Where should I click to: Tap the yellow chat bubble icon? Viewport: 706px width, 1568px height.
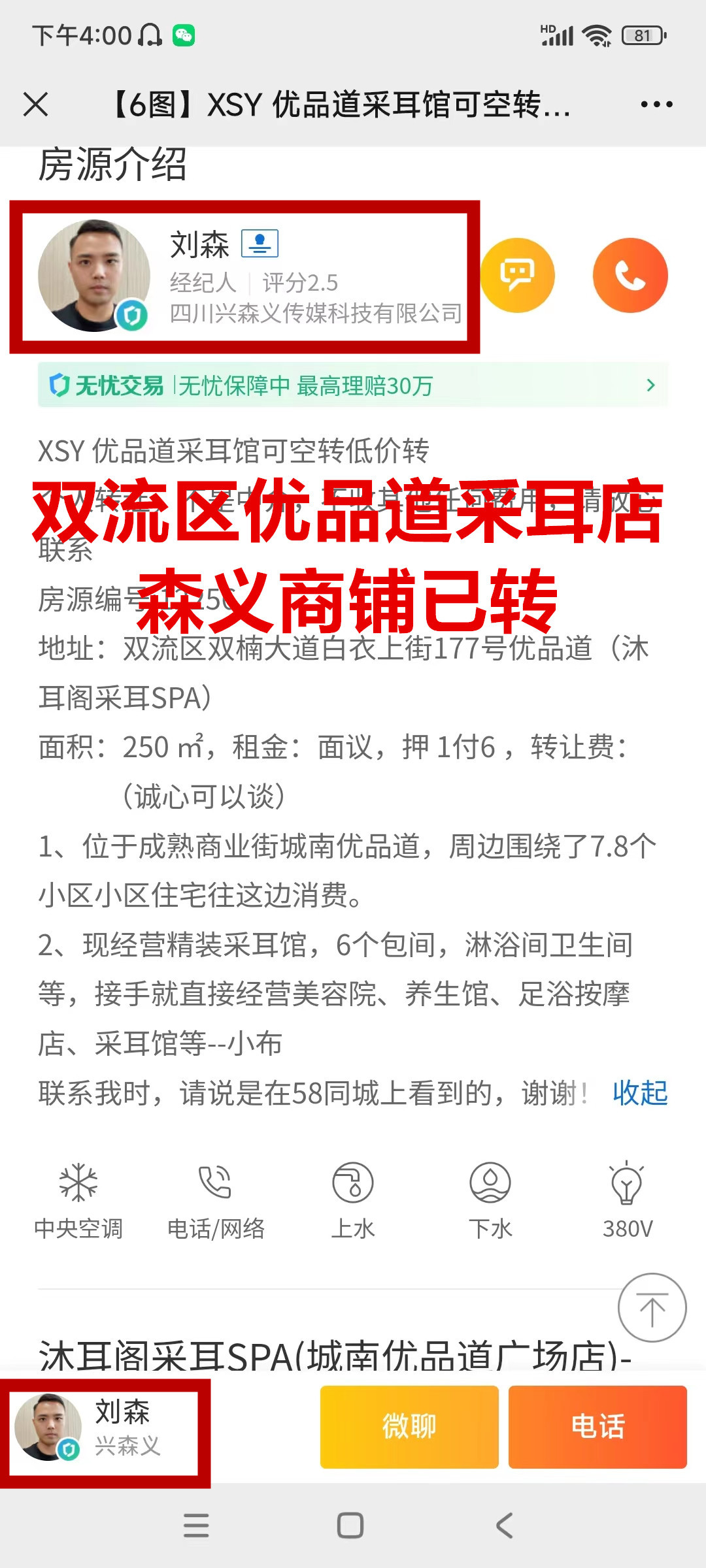(517, 275)
